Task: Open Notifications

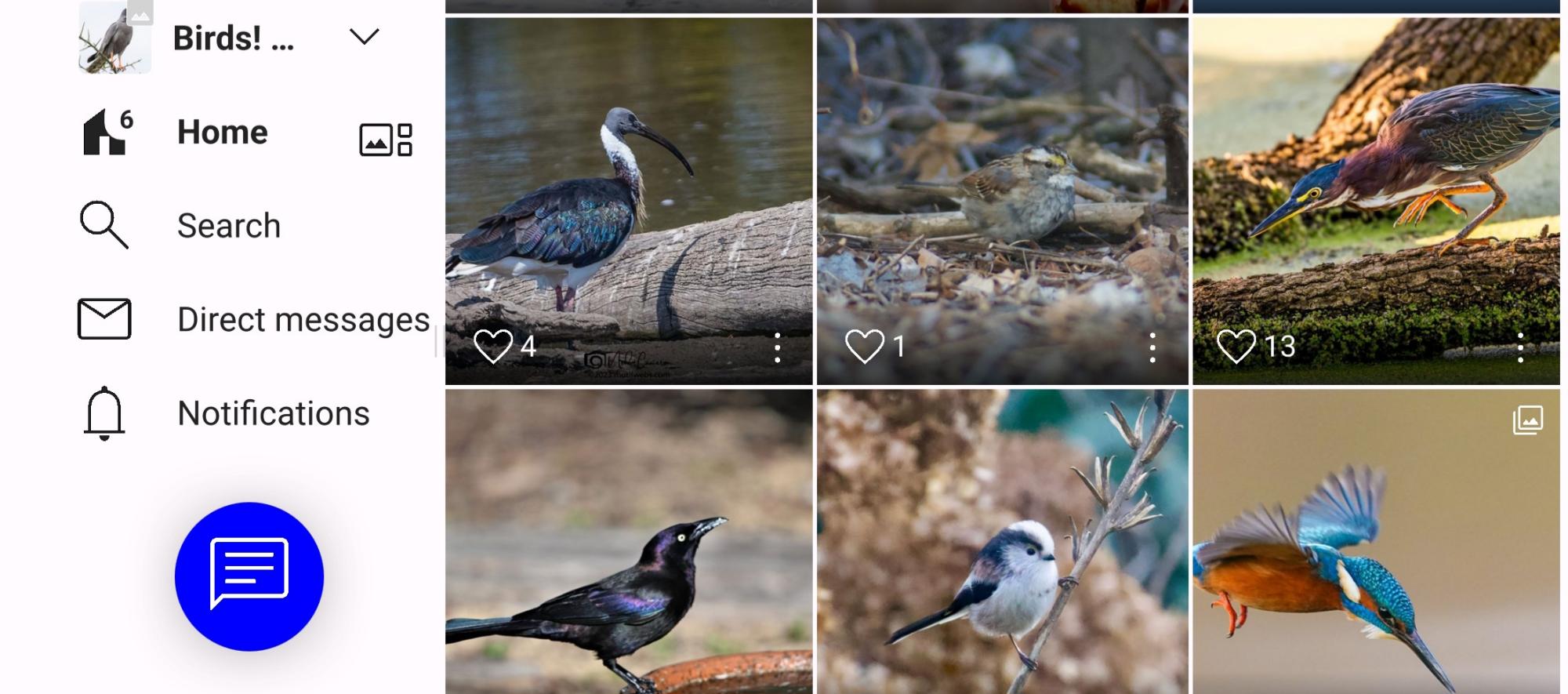Action: pos(273,413)
